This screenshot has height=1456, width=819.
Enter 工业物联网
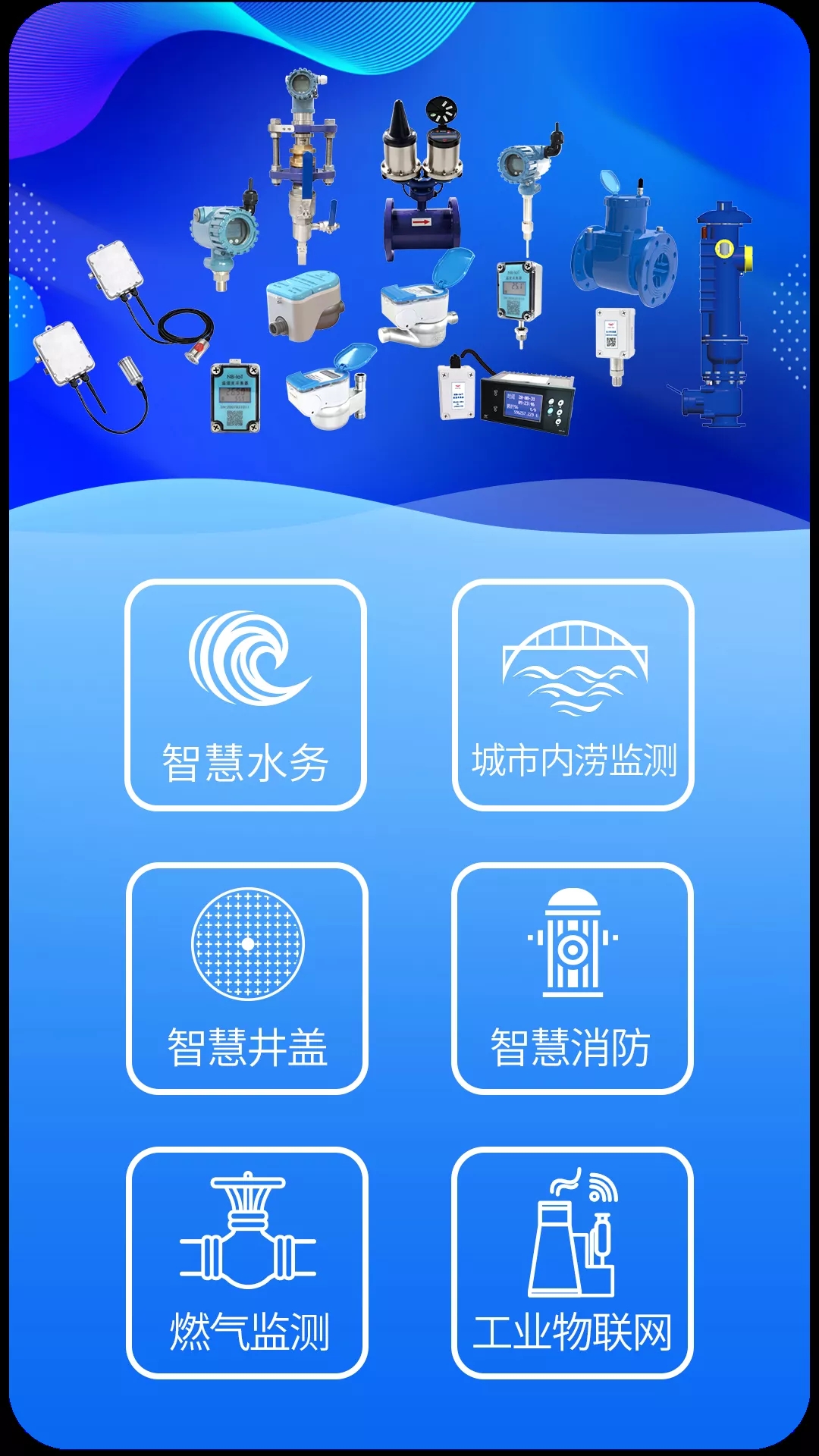coord(573,1263)
